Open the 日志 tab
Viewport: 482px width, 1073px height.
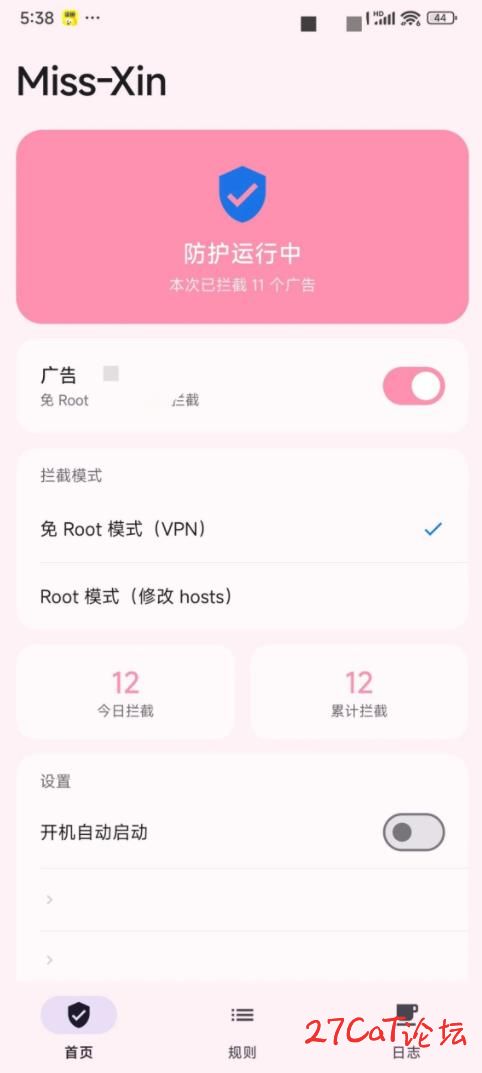point(405,1029)
